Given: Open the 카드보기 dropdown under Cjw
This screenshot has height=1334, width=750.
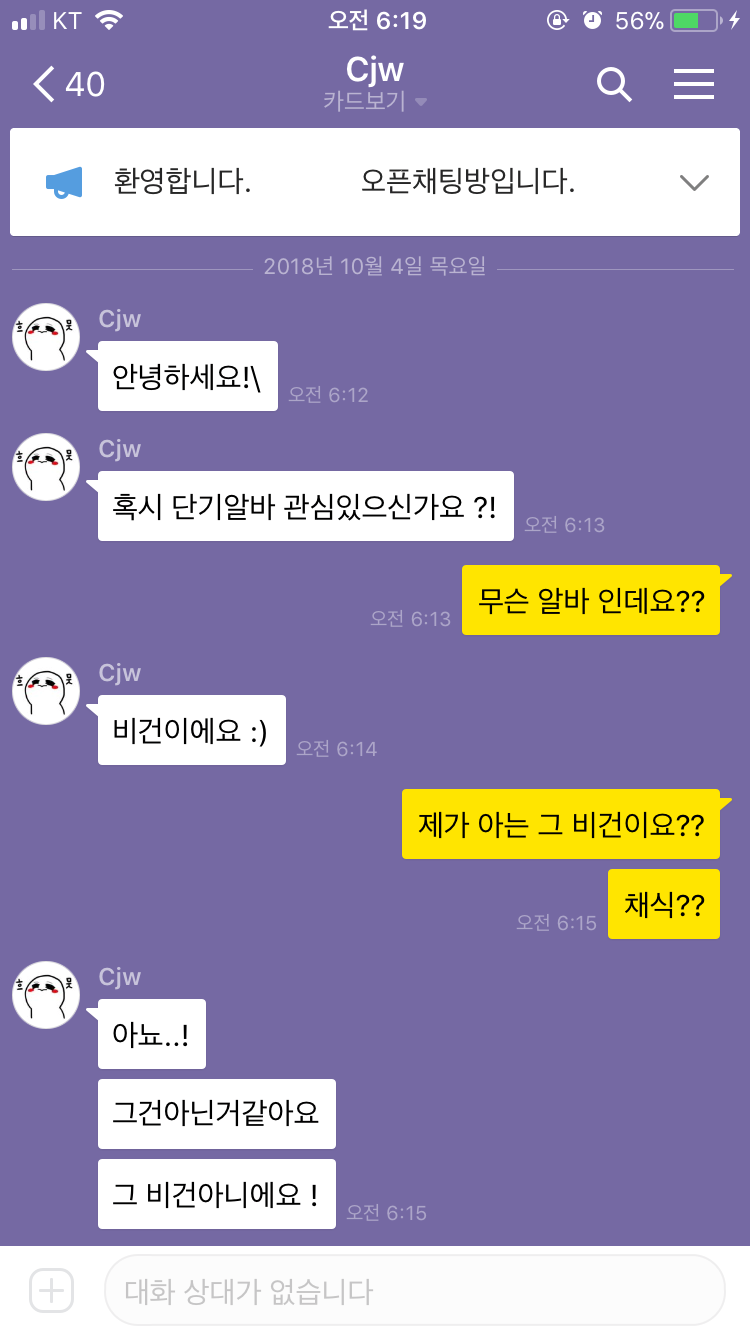Looking at the screenshot, I should pyautogui.click(x=375, y=101).
